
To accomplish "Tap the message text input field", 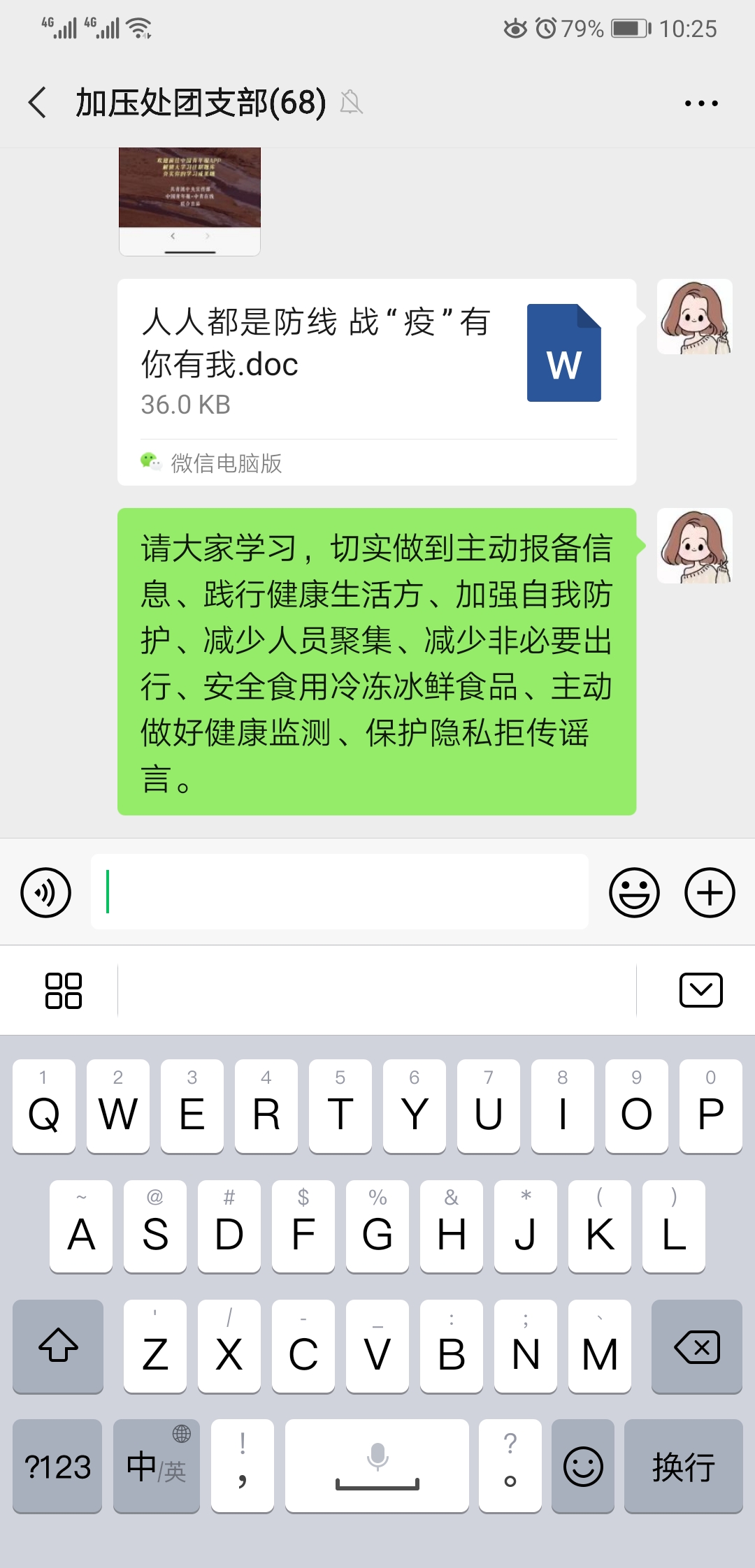I will (x=338, y=892).
